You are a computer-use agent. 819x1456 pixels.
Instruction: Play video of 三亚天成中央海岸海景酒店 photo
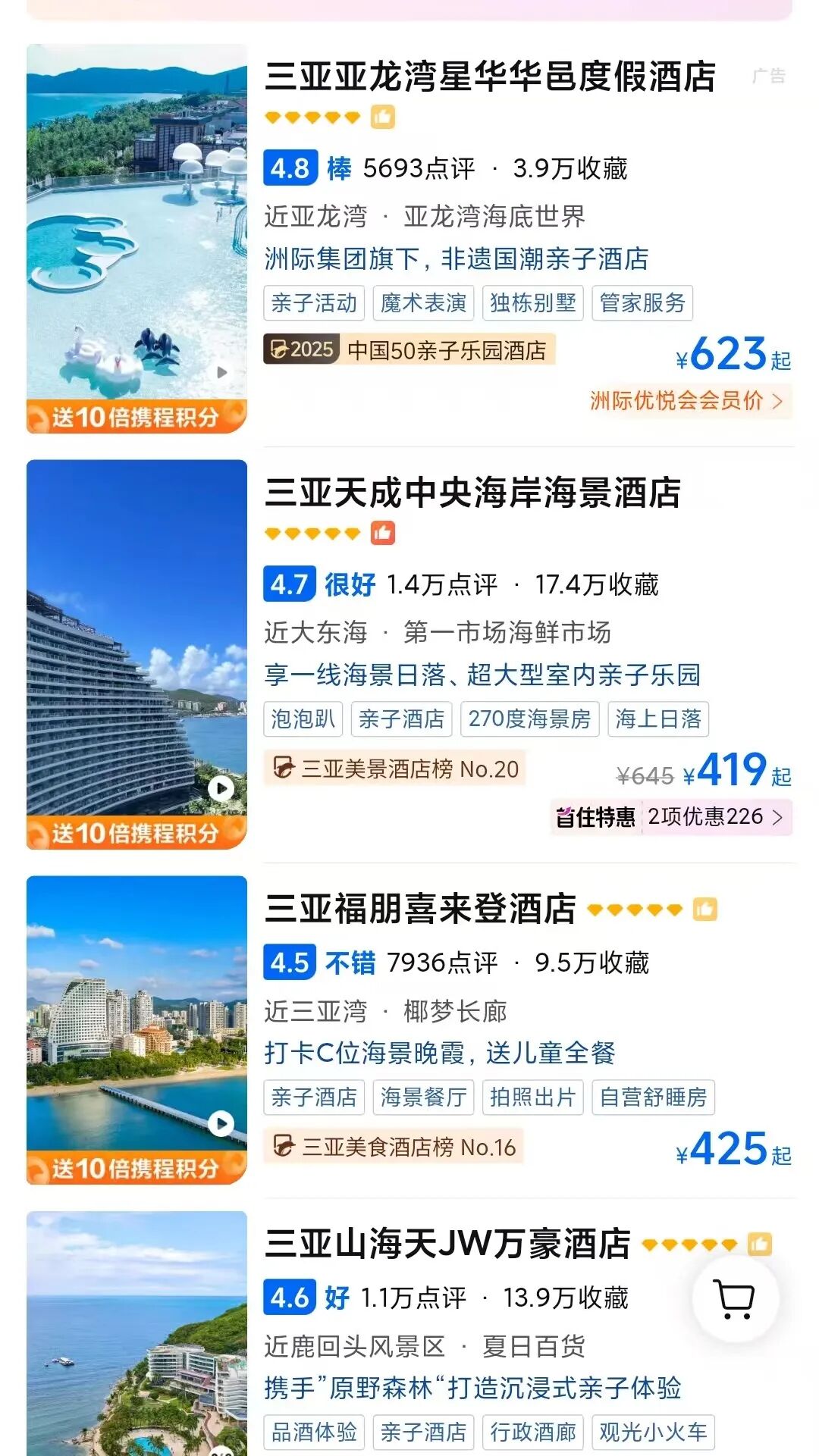[221, 789]
